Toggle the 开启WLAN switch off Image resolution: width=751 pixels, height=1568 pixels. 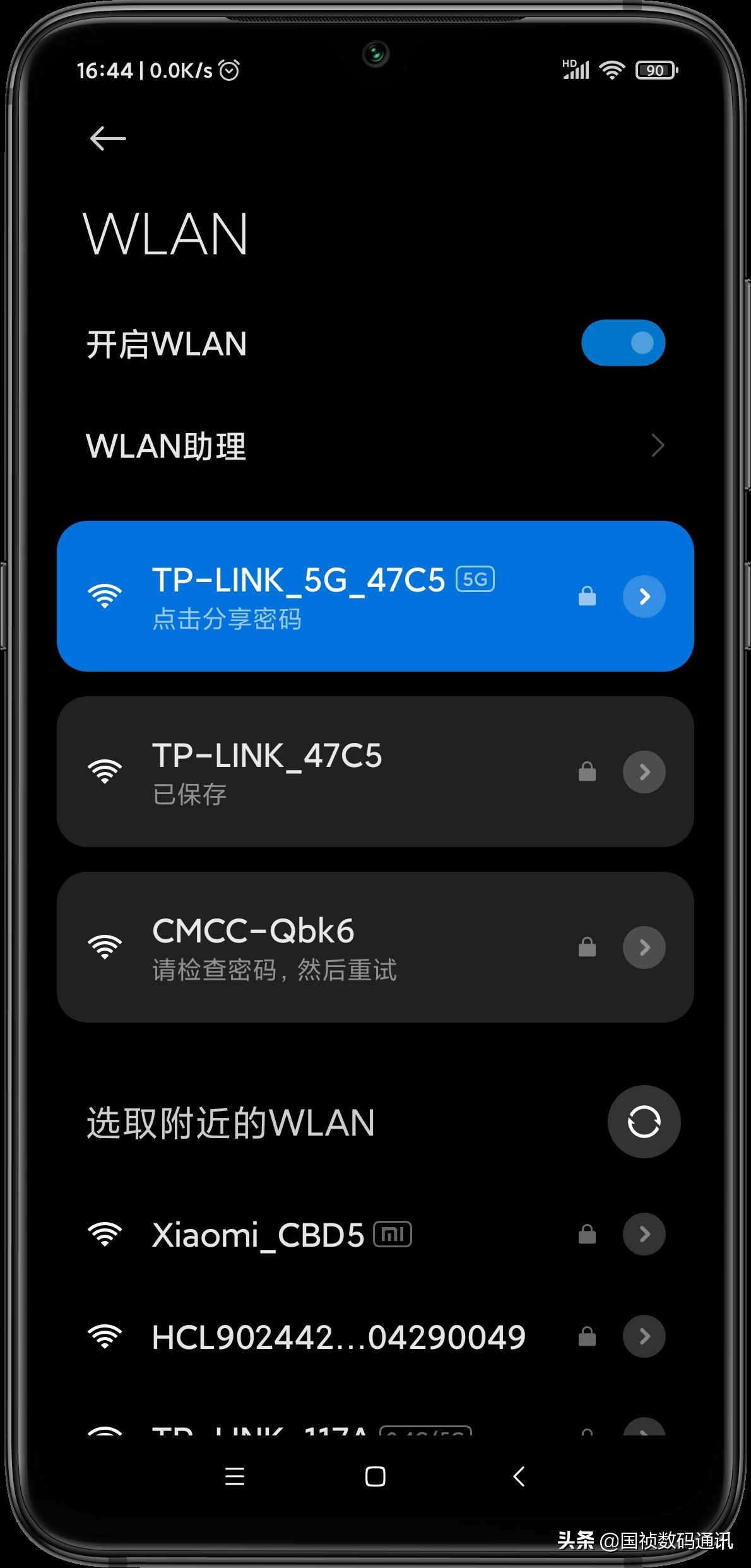[x=623, y=343]
